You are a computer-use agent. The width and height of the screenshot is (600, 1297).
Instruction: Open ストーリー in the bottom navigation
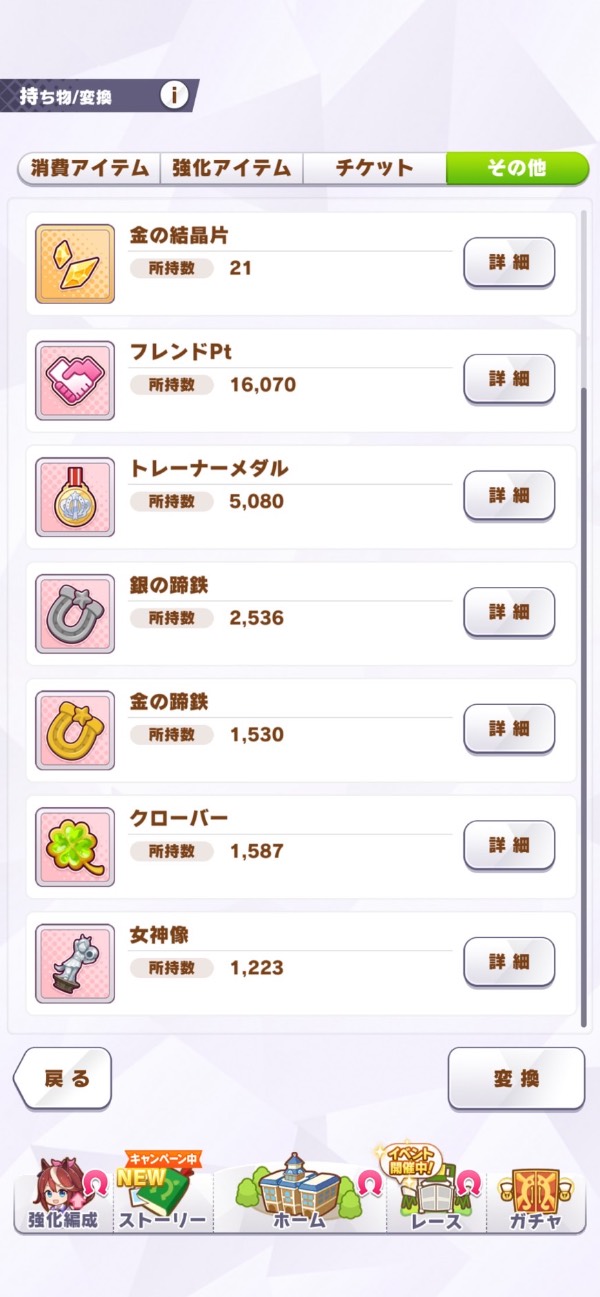pos(162,1200)
